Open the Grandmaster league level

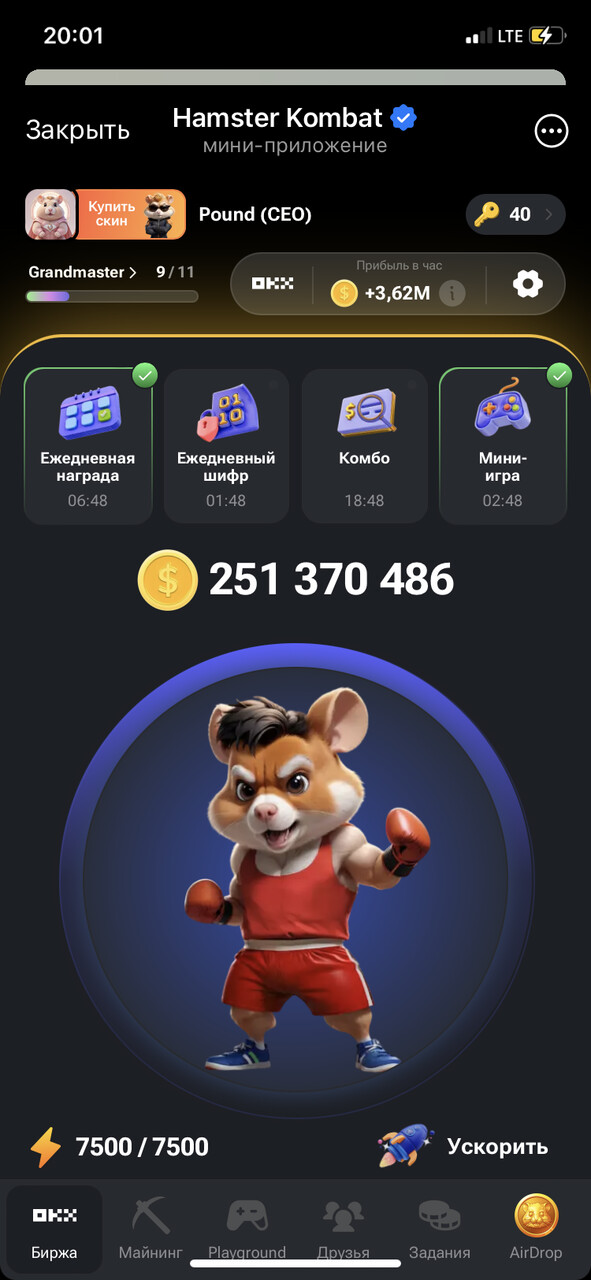(83, 272)
